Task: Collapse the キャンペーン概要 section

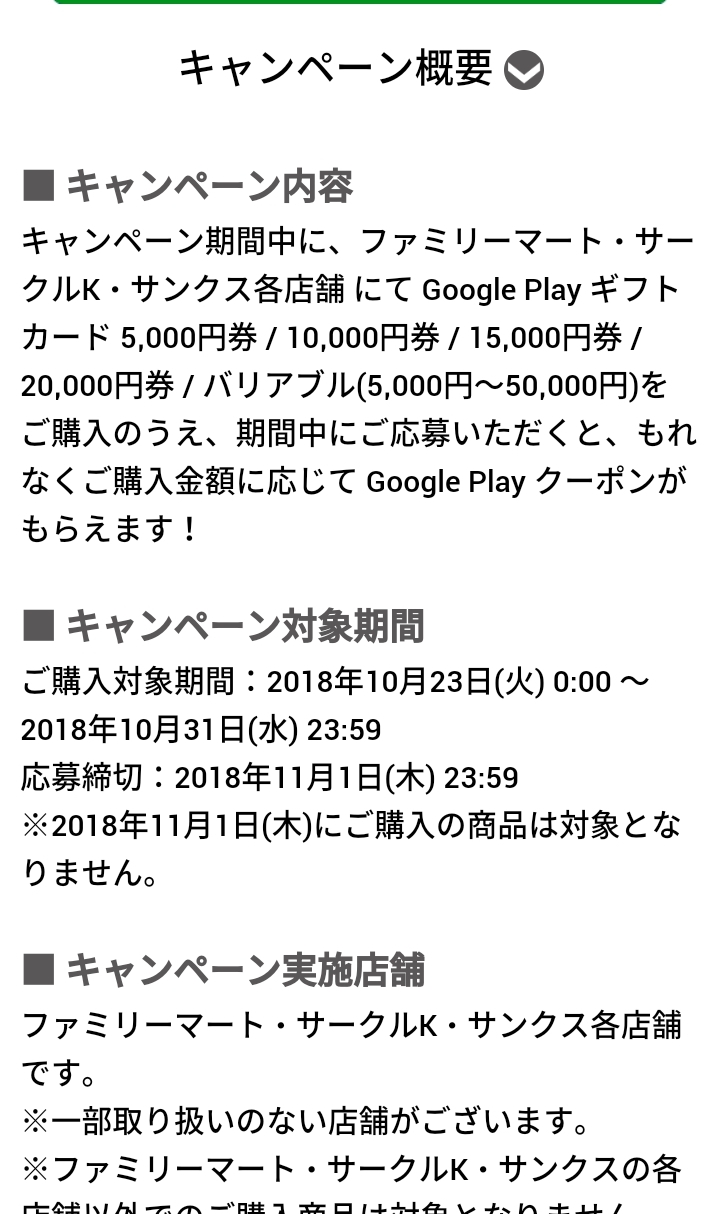Action: coord(523,70)
